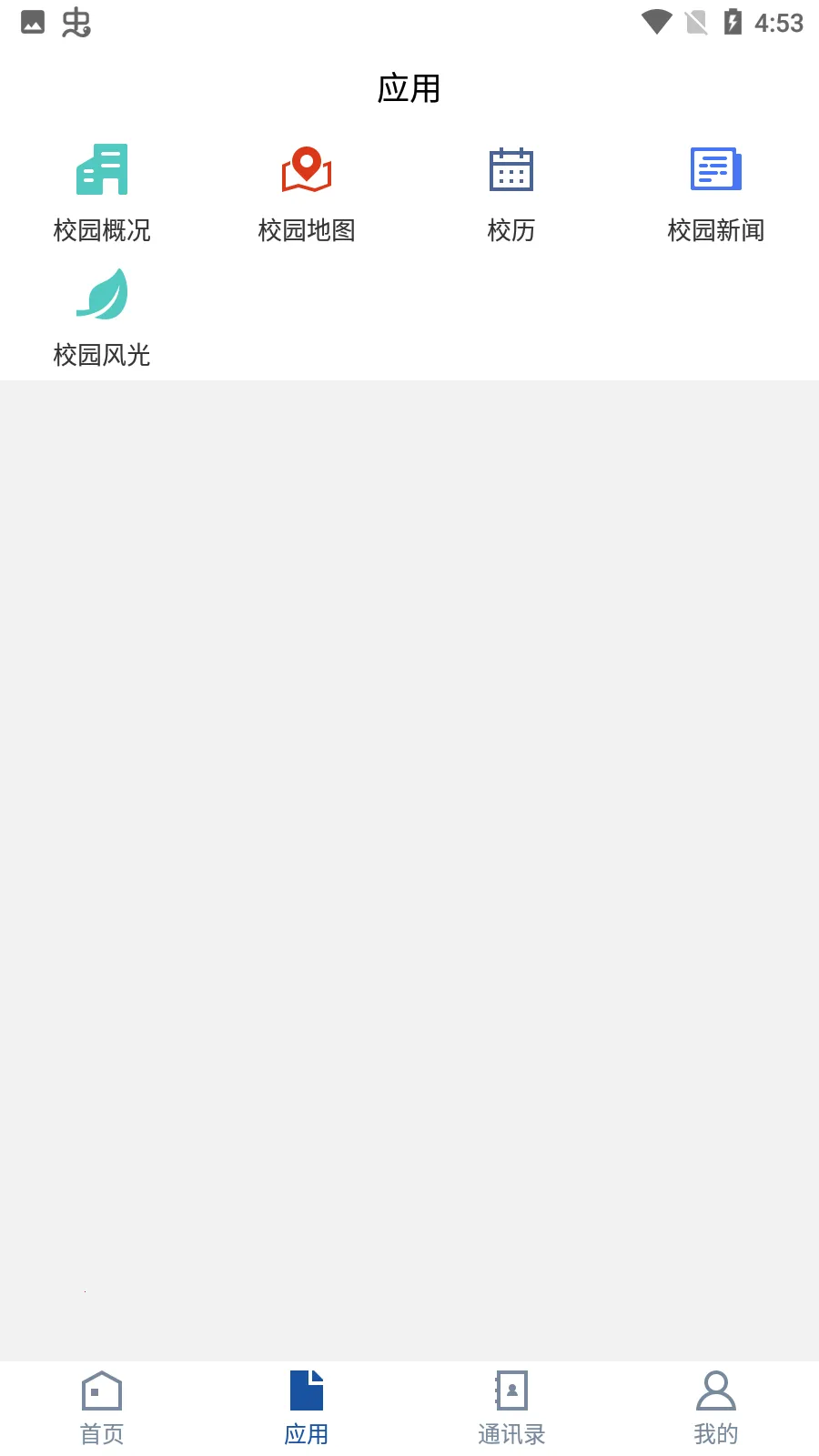Switch to the 我的 tab
Viewport: 819px width, 1456px height.
tap(716, 1406)
